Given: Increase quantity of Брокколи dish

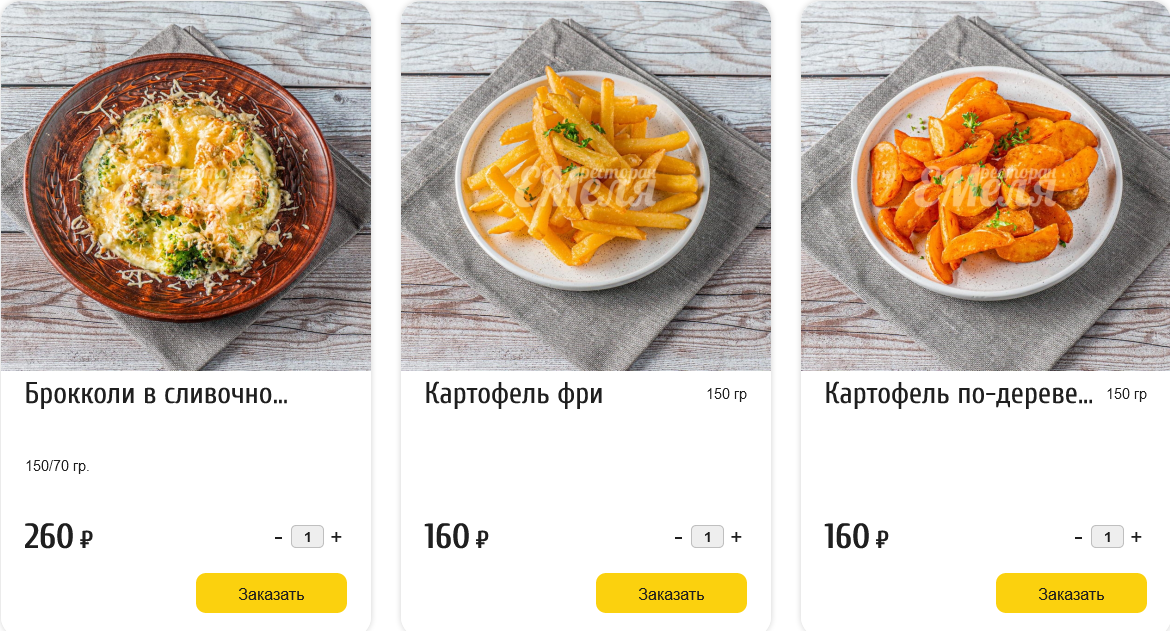Looking at the screenshot, I should tap(336, 537).
